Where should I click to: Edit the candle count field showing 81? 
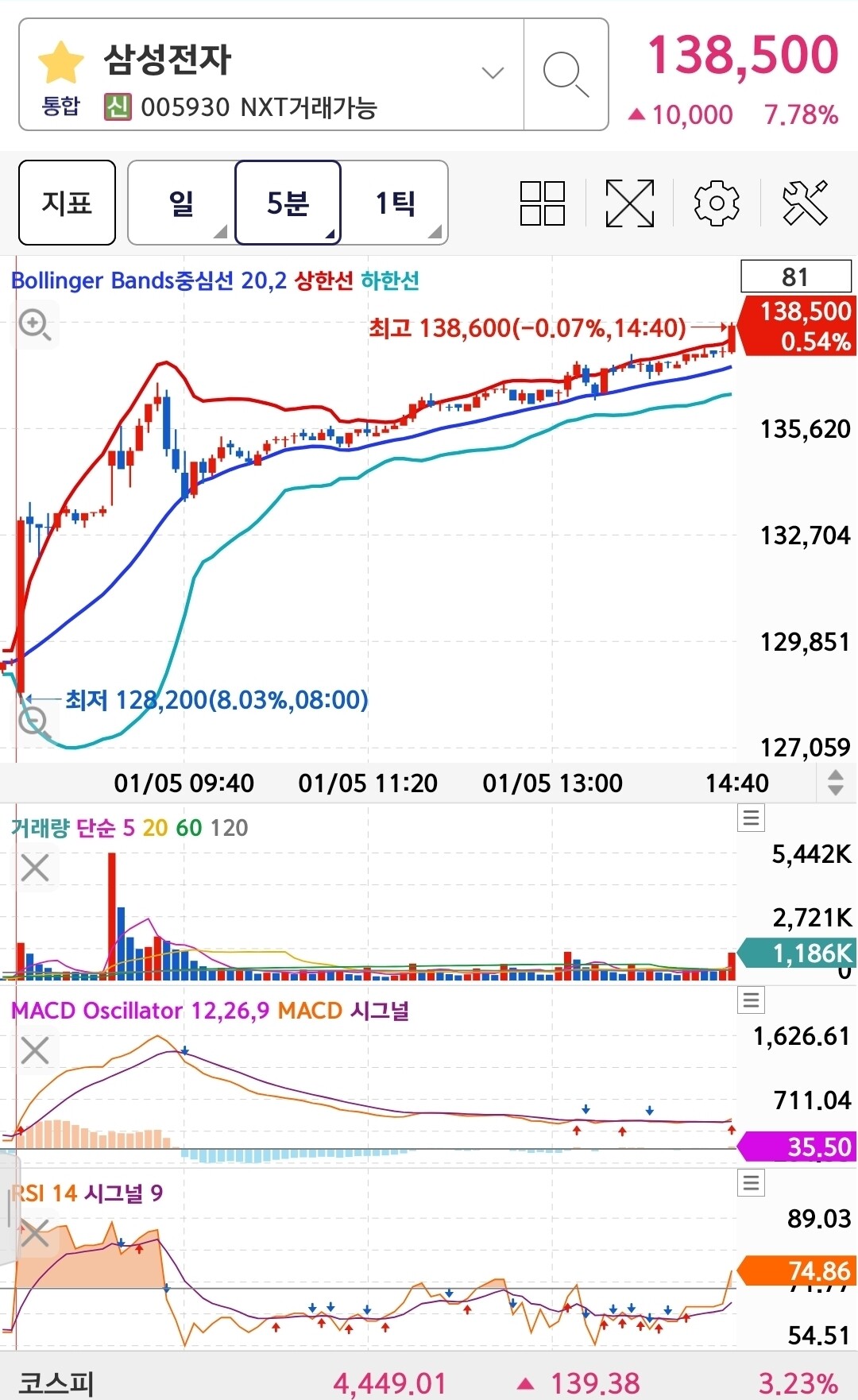click(796, 277)
